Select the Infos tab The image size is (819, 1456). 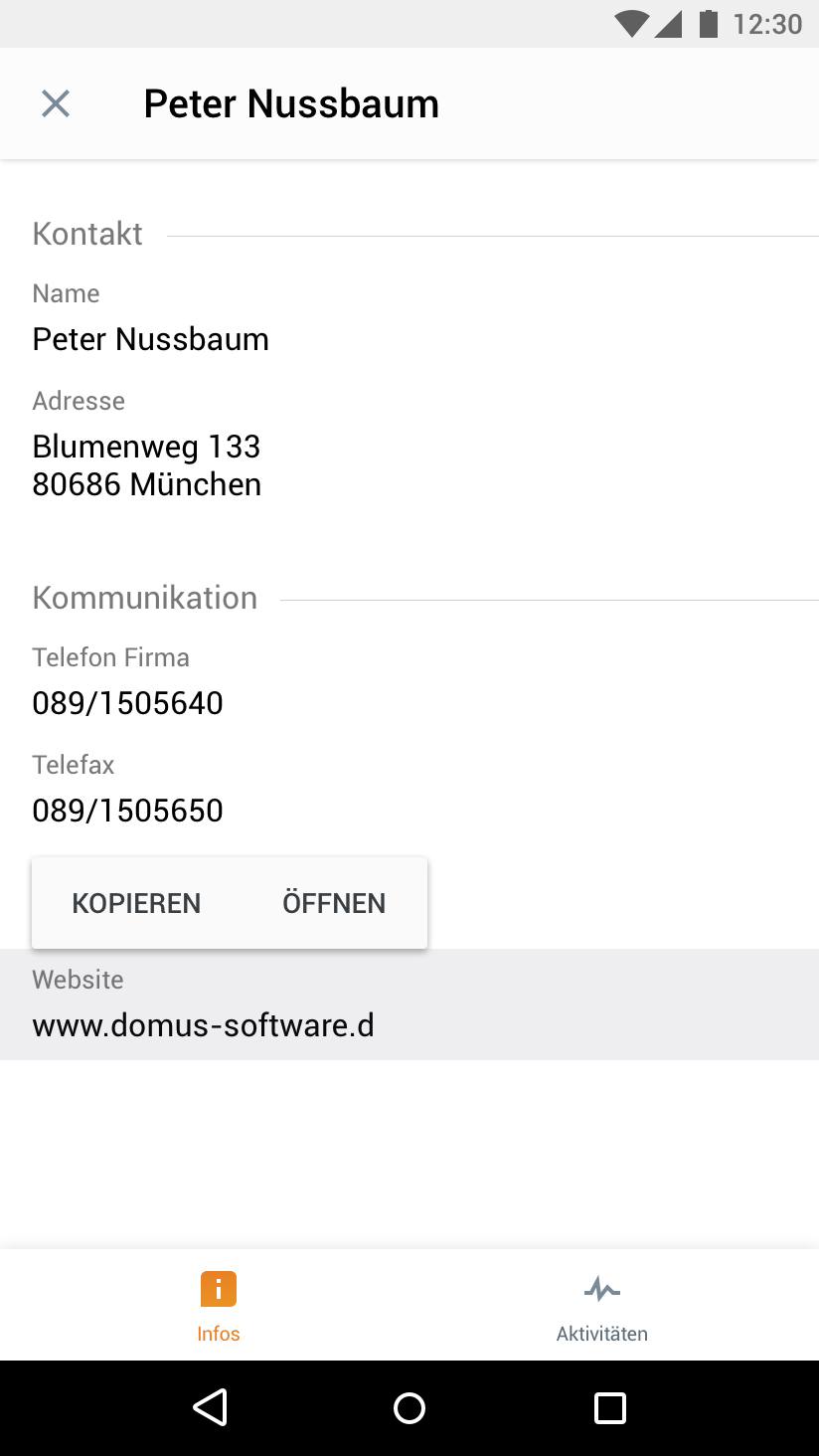click(x=219, y=1307)
